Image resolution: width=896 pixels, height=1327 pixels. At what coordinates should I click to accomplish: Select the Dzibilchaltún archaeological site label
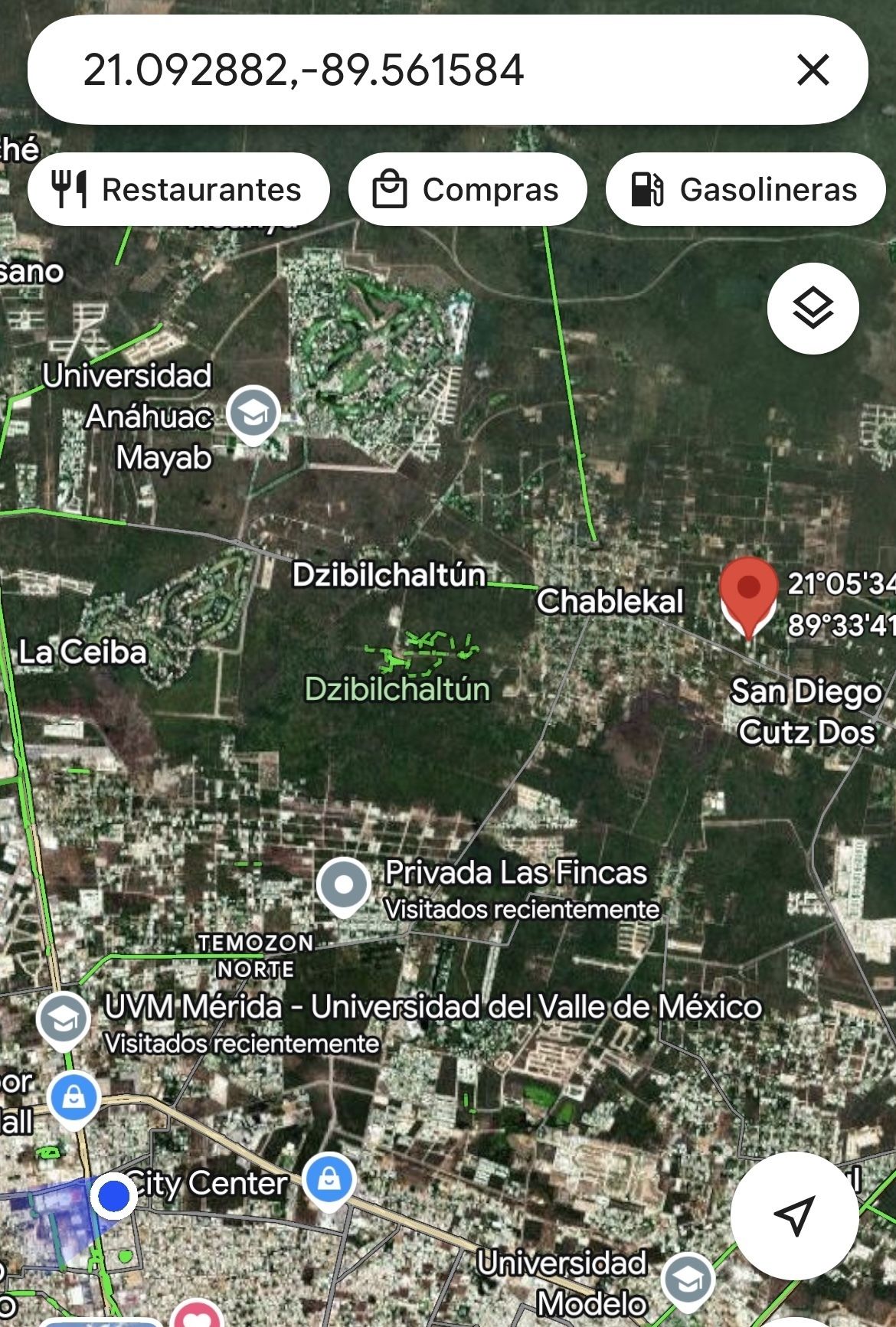[397, 689]
